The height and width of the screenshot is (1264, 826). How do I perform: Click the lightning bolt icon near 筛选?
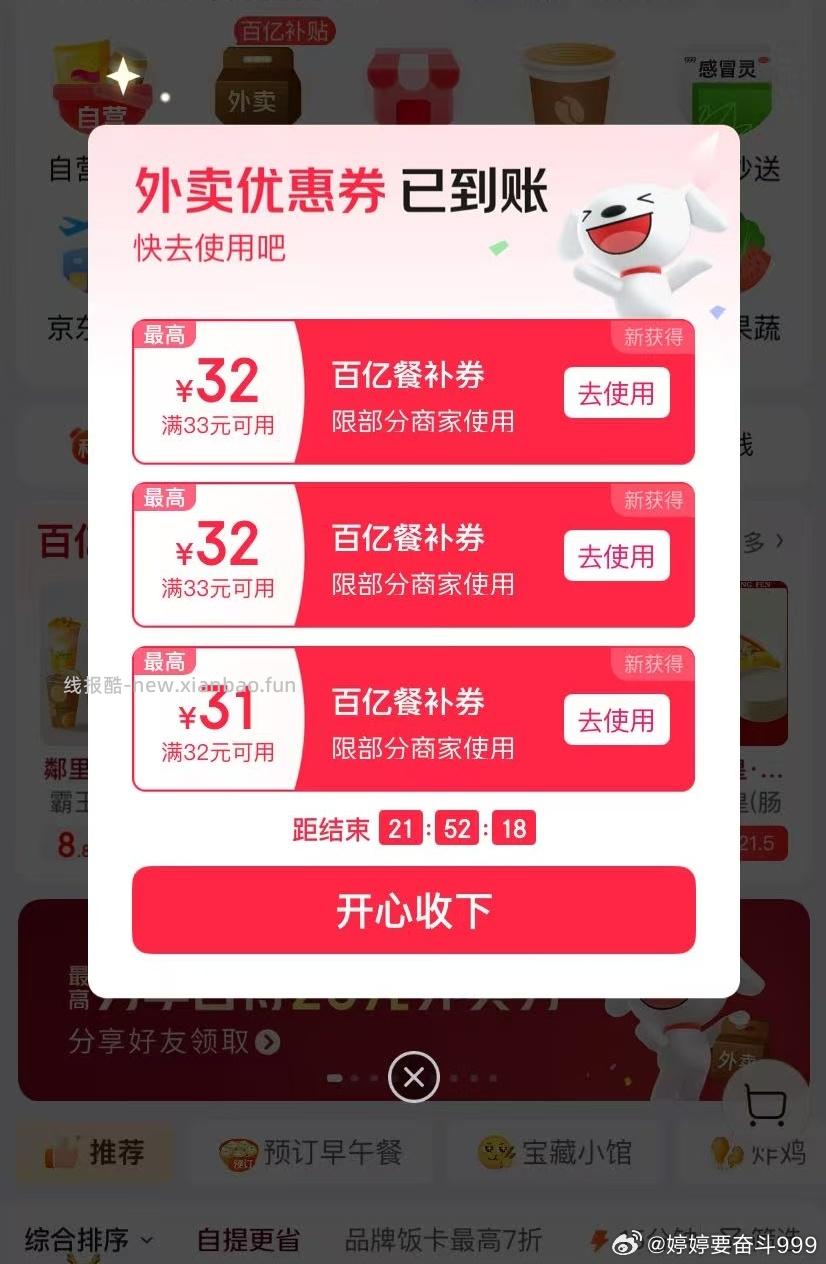[x=601, y=1241]
